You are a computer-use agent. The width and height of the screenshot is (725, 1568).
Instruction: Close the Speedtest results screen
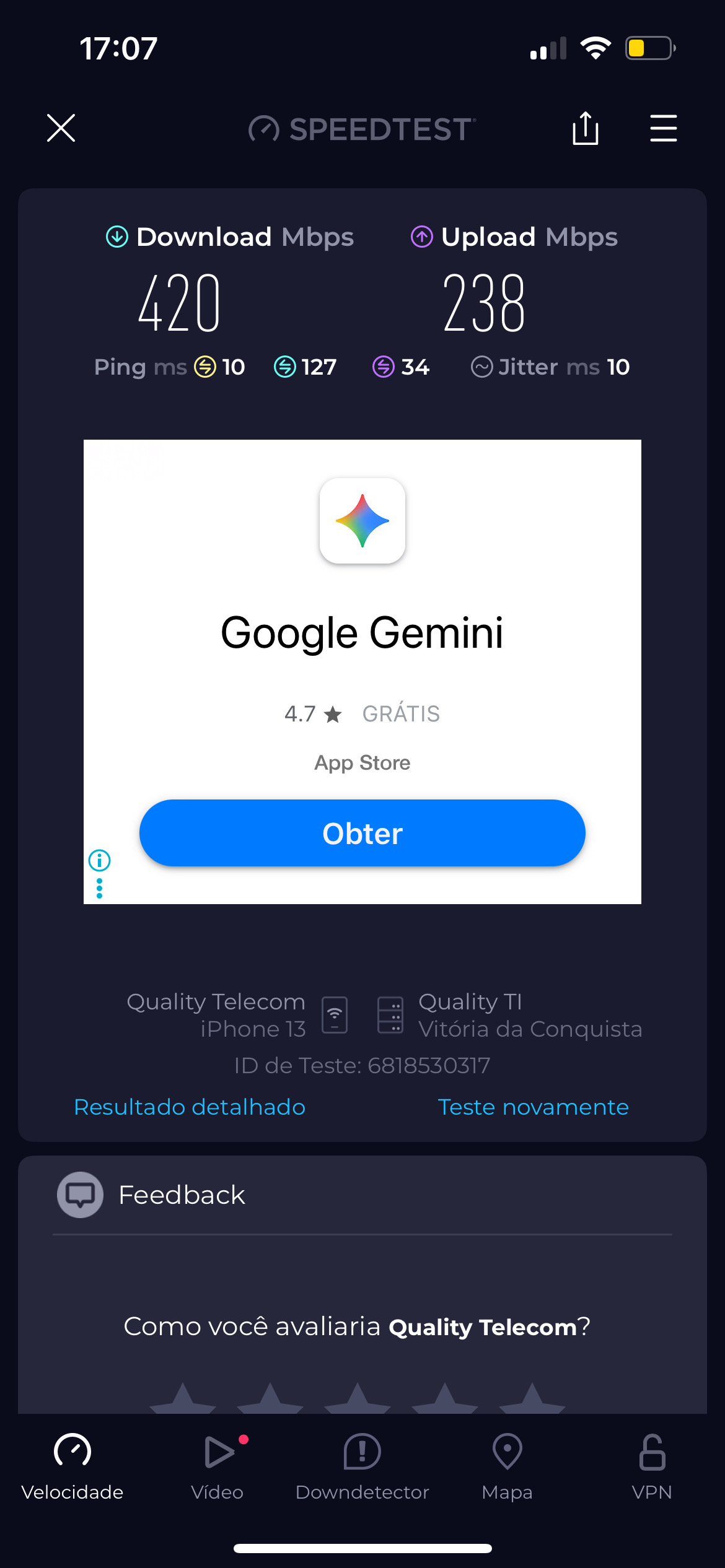tap(61, 128)
